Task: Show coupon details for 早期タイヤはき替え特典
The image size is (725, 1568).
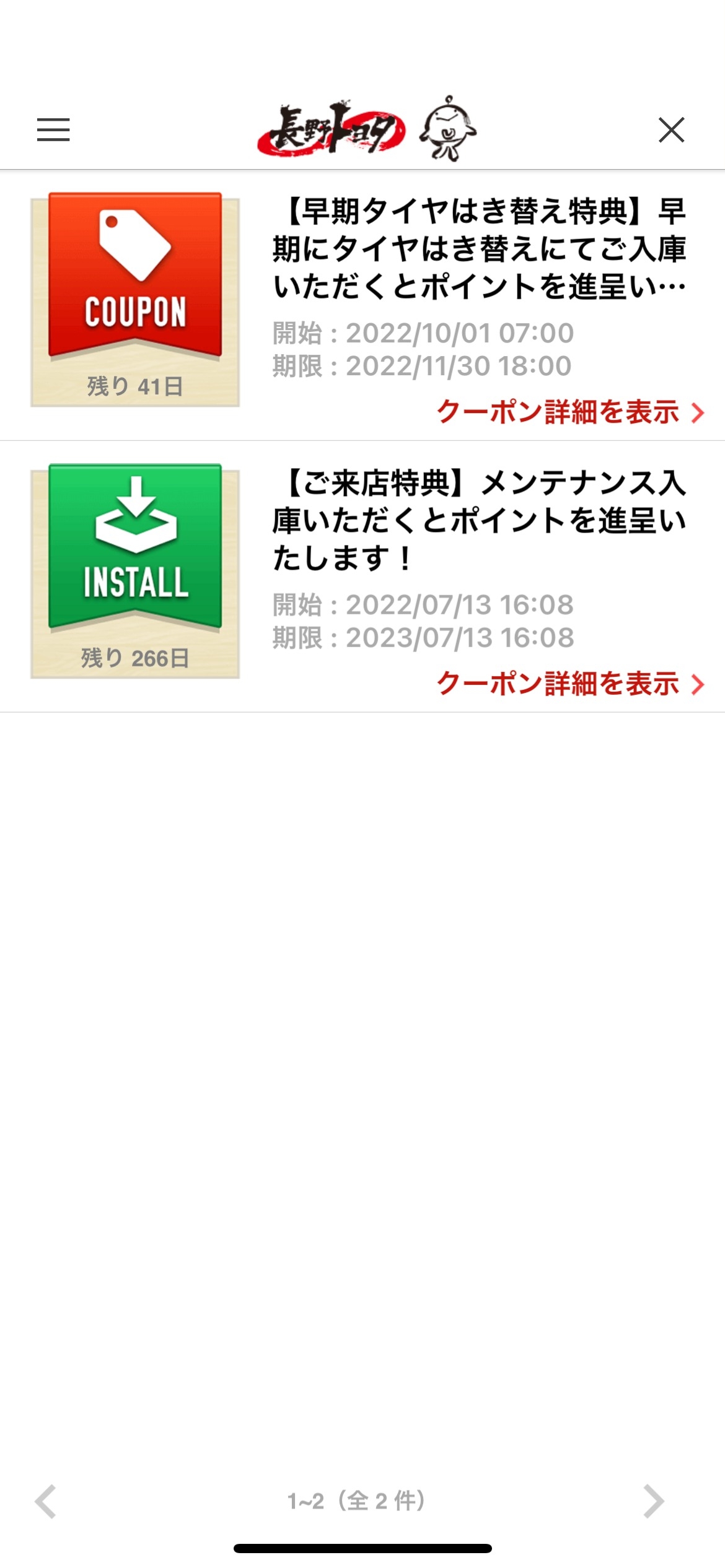Action: coord(570,412)
